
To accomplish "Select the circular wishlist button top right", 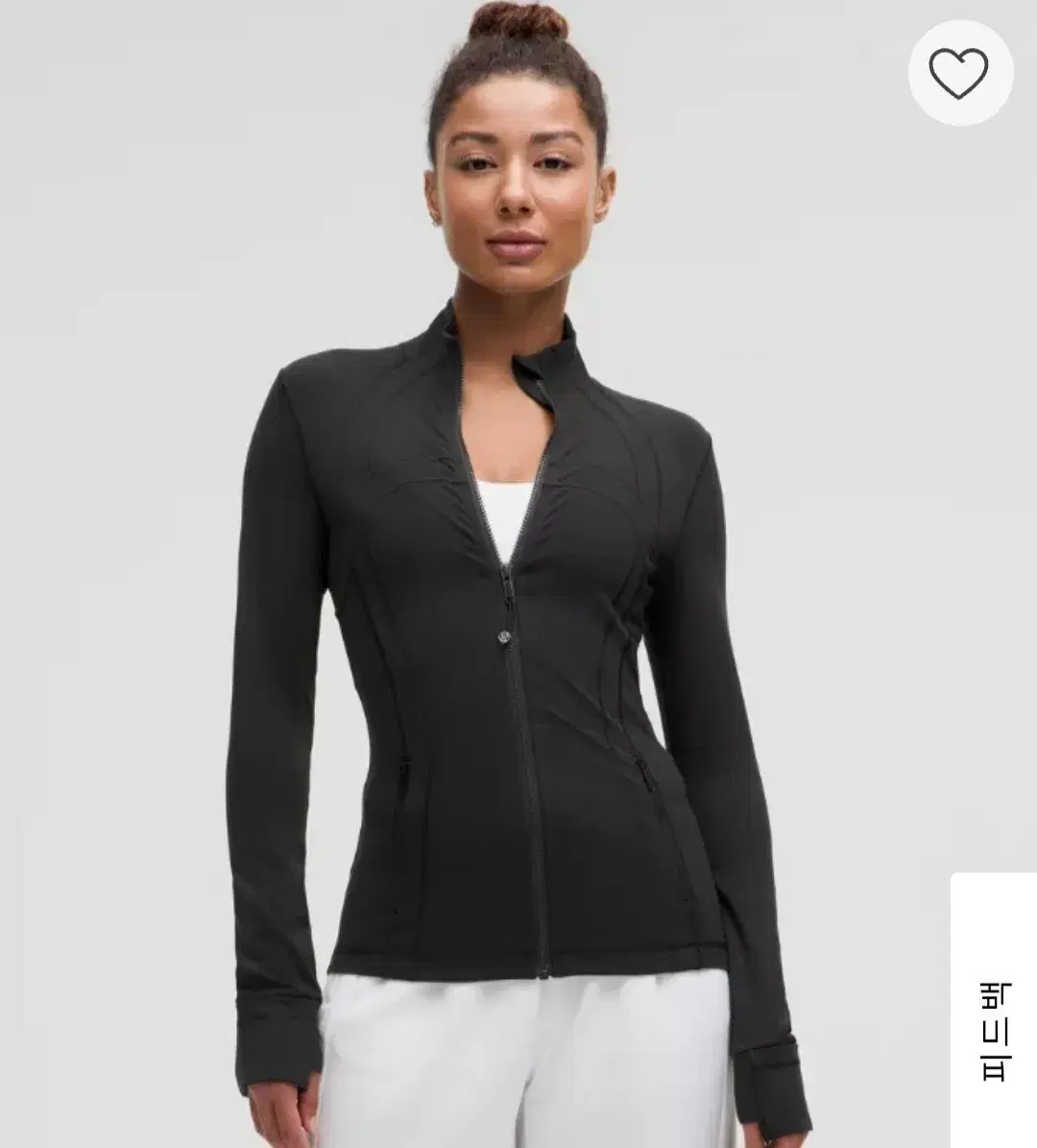I will [x=957, y=71].
